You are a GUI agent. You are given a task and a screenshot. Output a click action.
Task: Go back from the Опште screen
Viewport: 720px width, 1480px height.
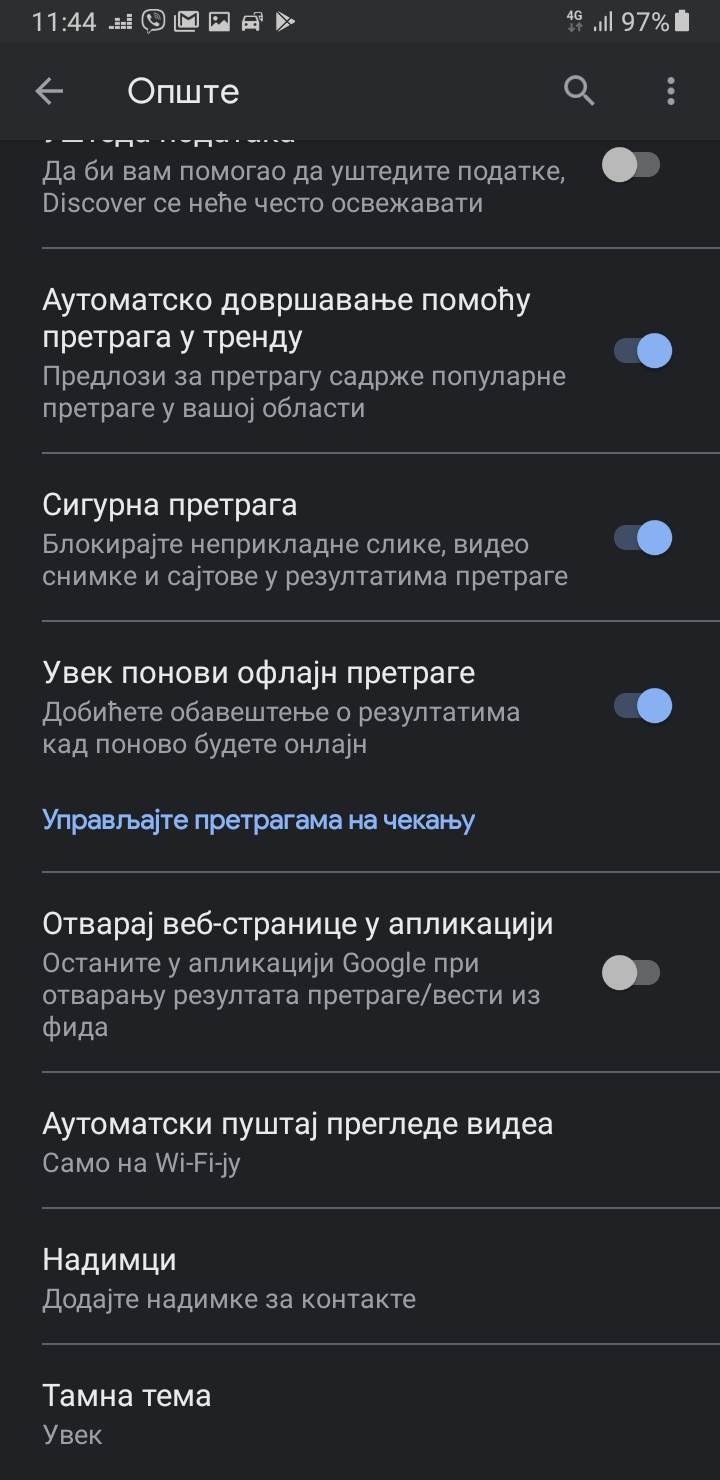[x=49, y=92]
